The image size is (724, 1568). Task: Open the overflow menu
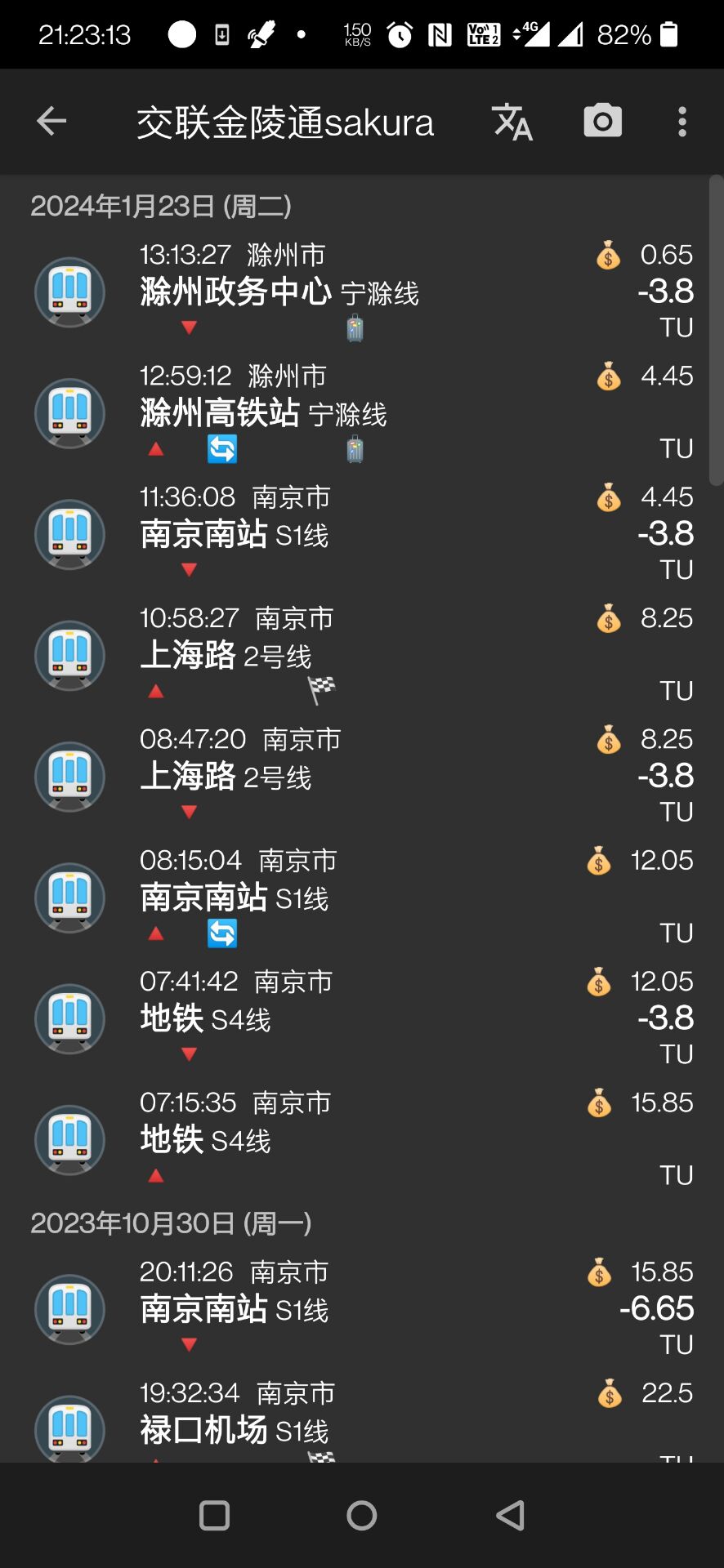(682, 122)
